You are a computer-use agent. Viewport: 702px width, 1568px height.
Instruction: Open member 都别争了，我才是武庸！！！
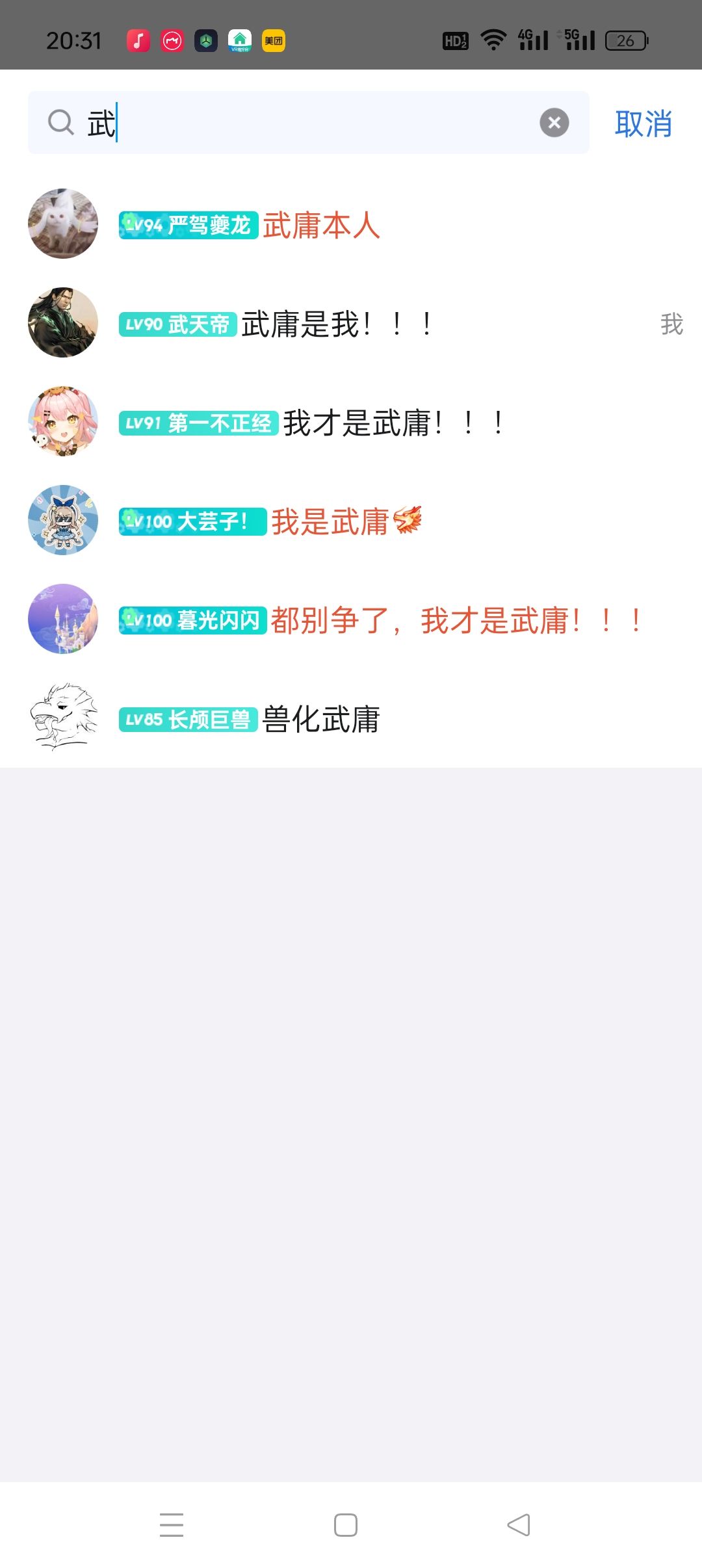pos(351,620)
